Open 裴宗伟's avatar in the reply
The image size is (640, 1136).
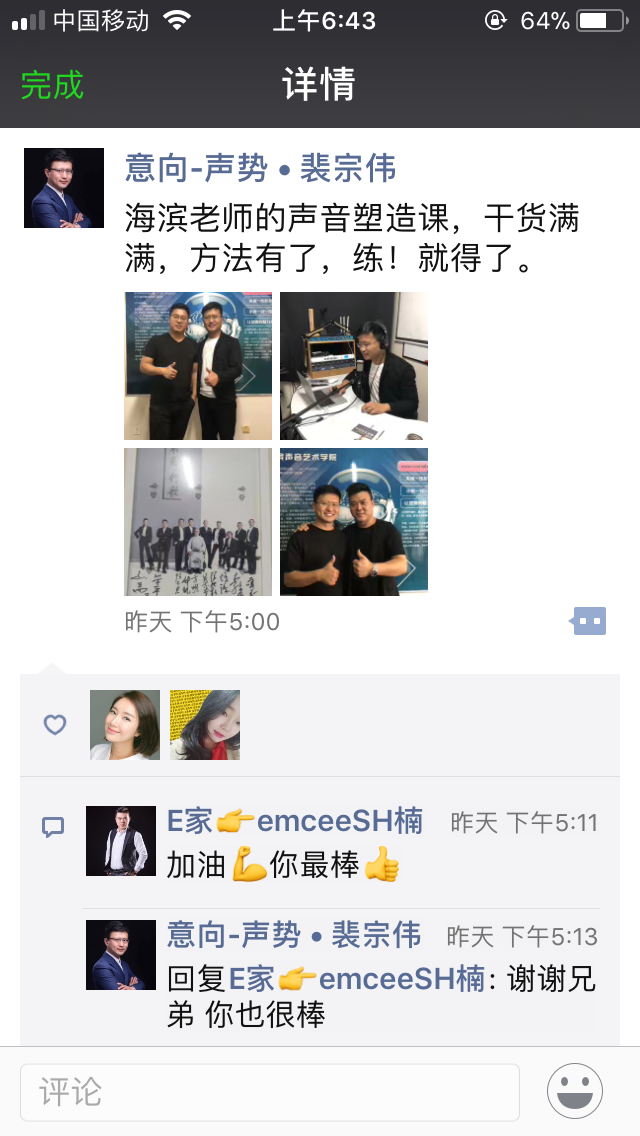click(121, 955)
